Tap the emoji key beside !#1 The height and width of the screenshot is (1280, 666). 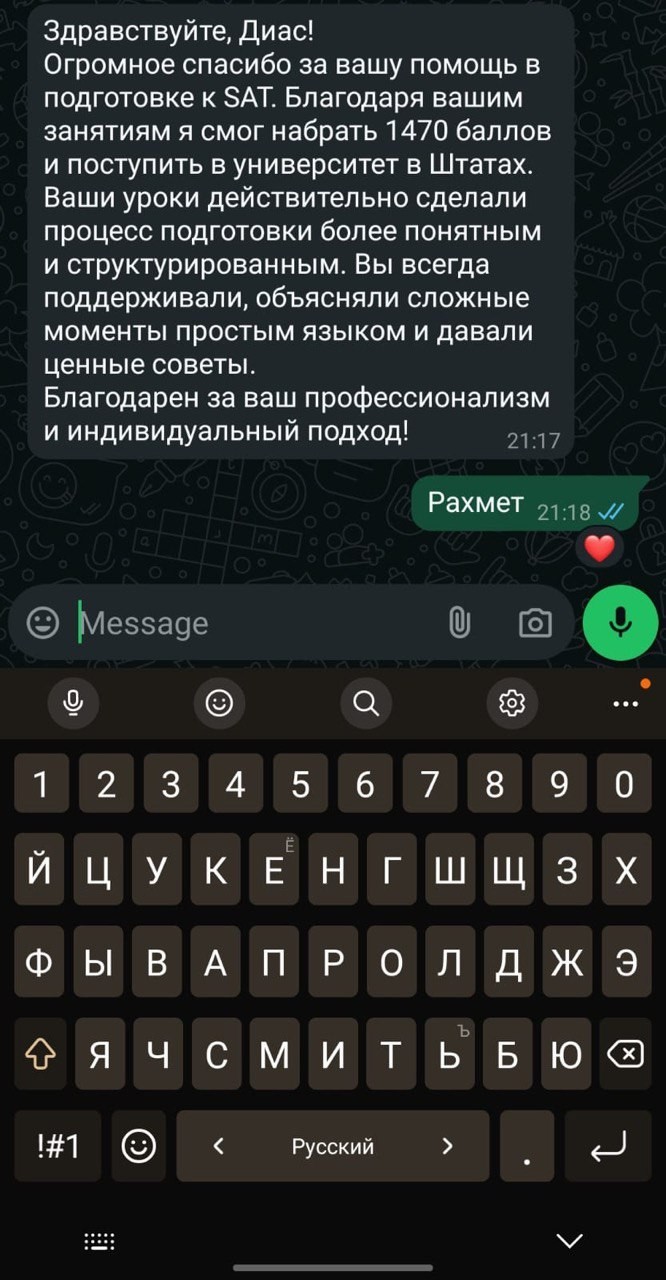pos(139,1146)
